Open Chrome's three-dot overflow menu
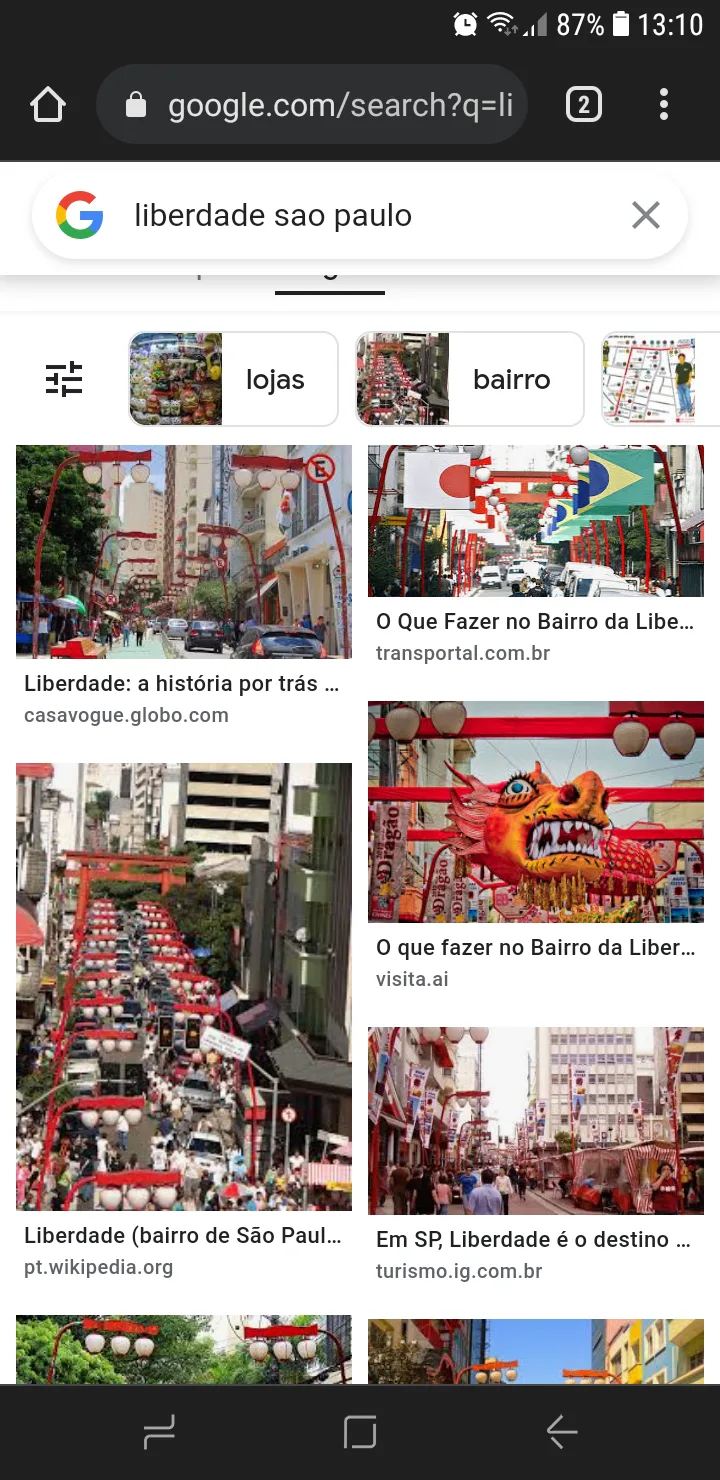This screenshot has height=1480, width=720. pos(664,105)
